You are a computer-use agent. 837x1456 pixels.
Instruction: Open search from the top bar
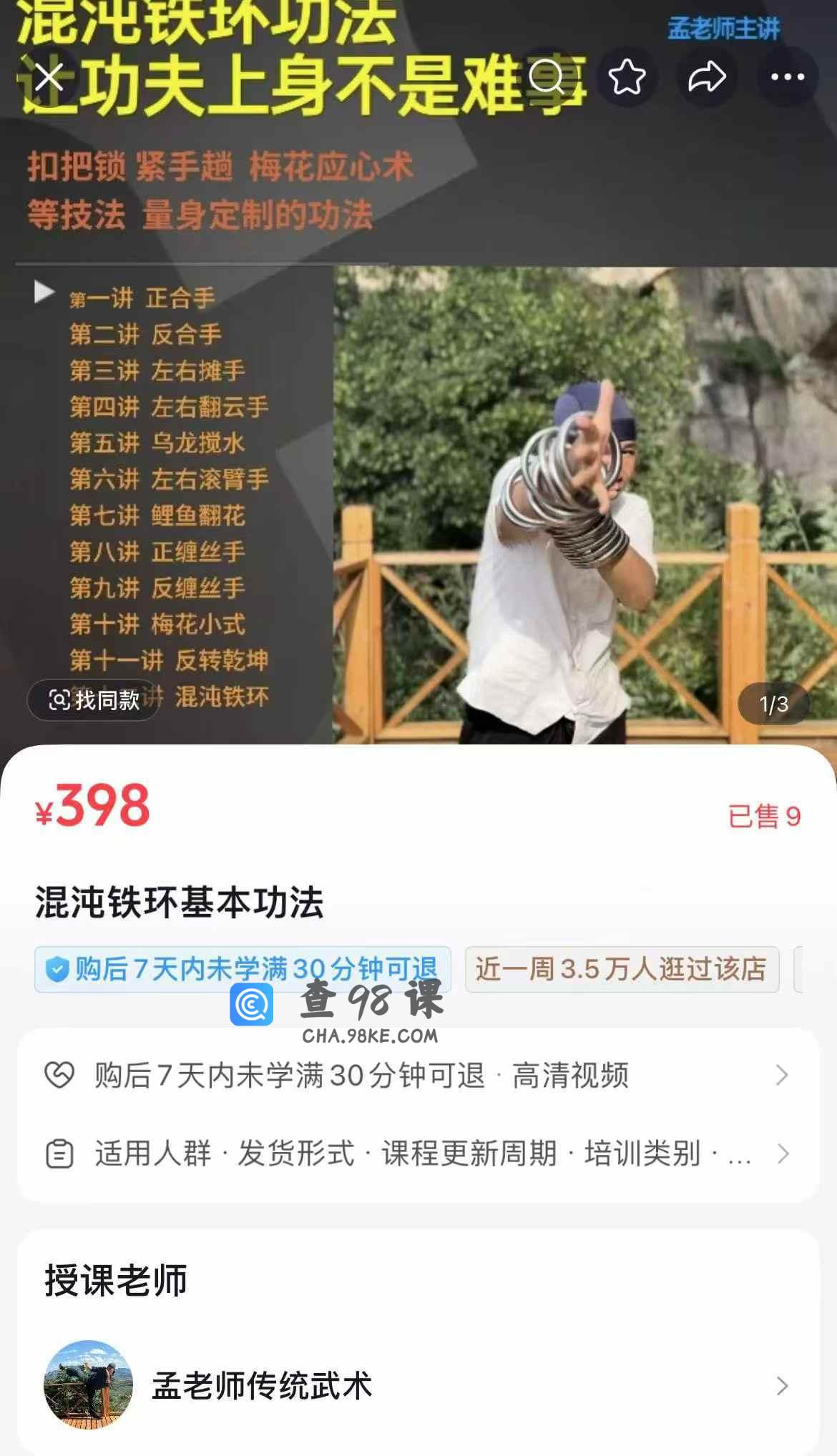click(547, 77)
